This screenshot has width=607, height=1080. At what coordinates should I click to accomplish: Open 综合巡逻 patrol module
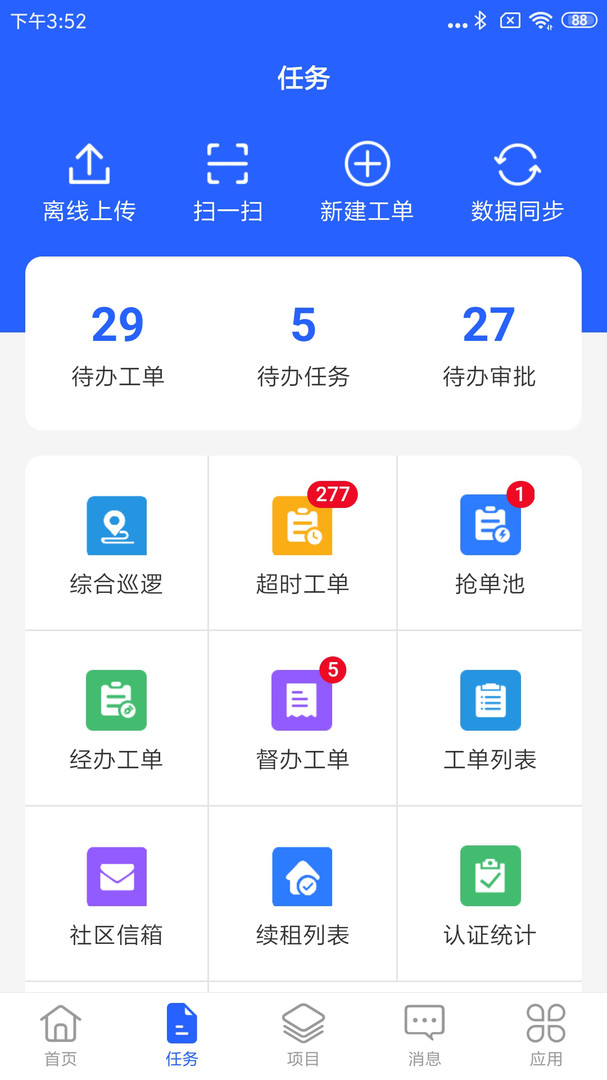point(116,543)
